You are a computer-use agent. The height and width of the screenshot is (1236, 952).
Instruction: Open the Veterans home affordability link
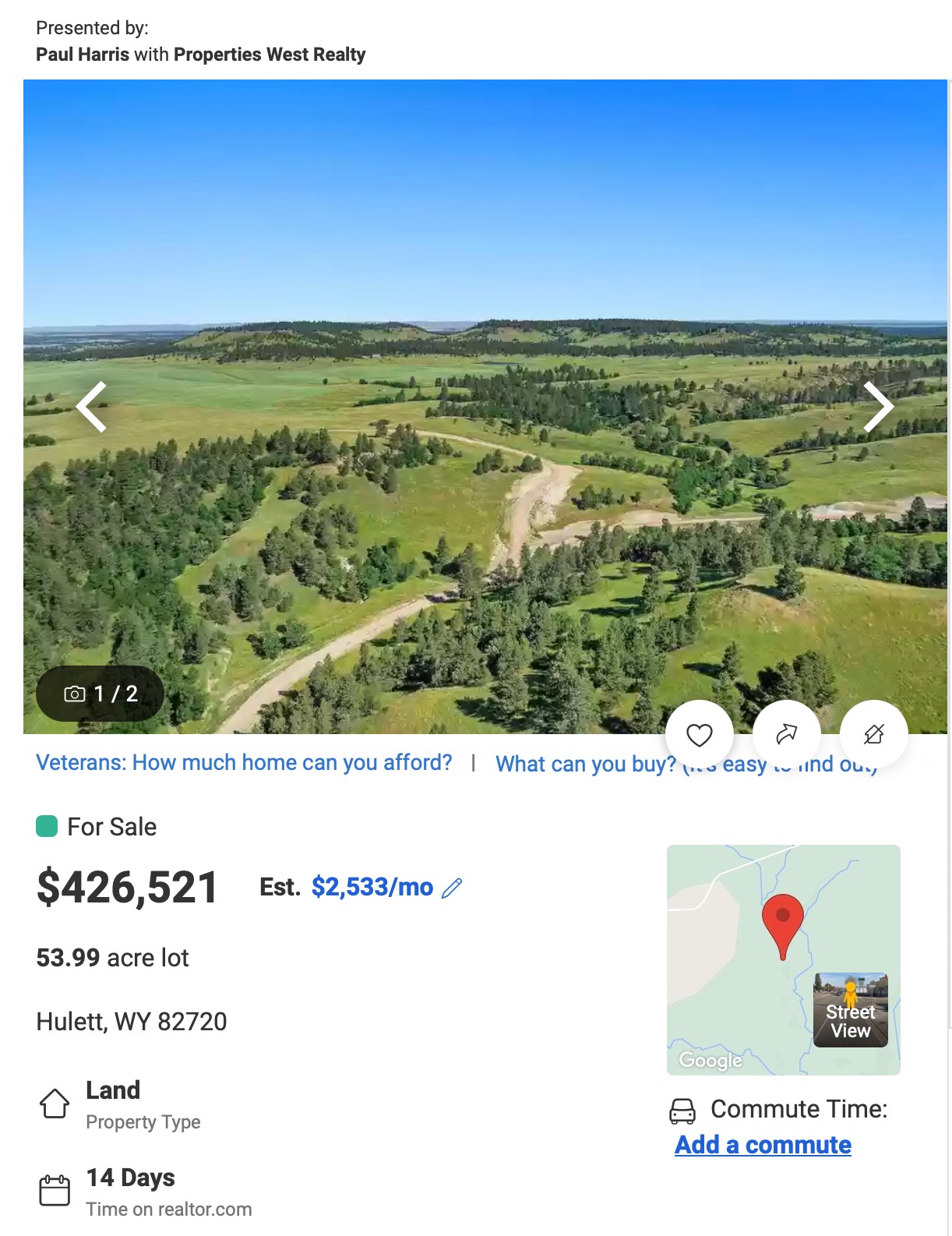point(244,762)
